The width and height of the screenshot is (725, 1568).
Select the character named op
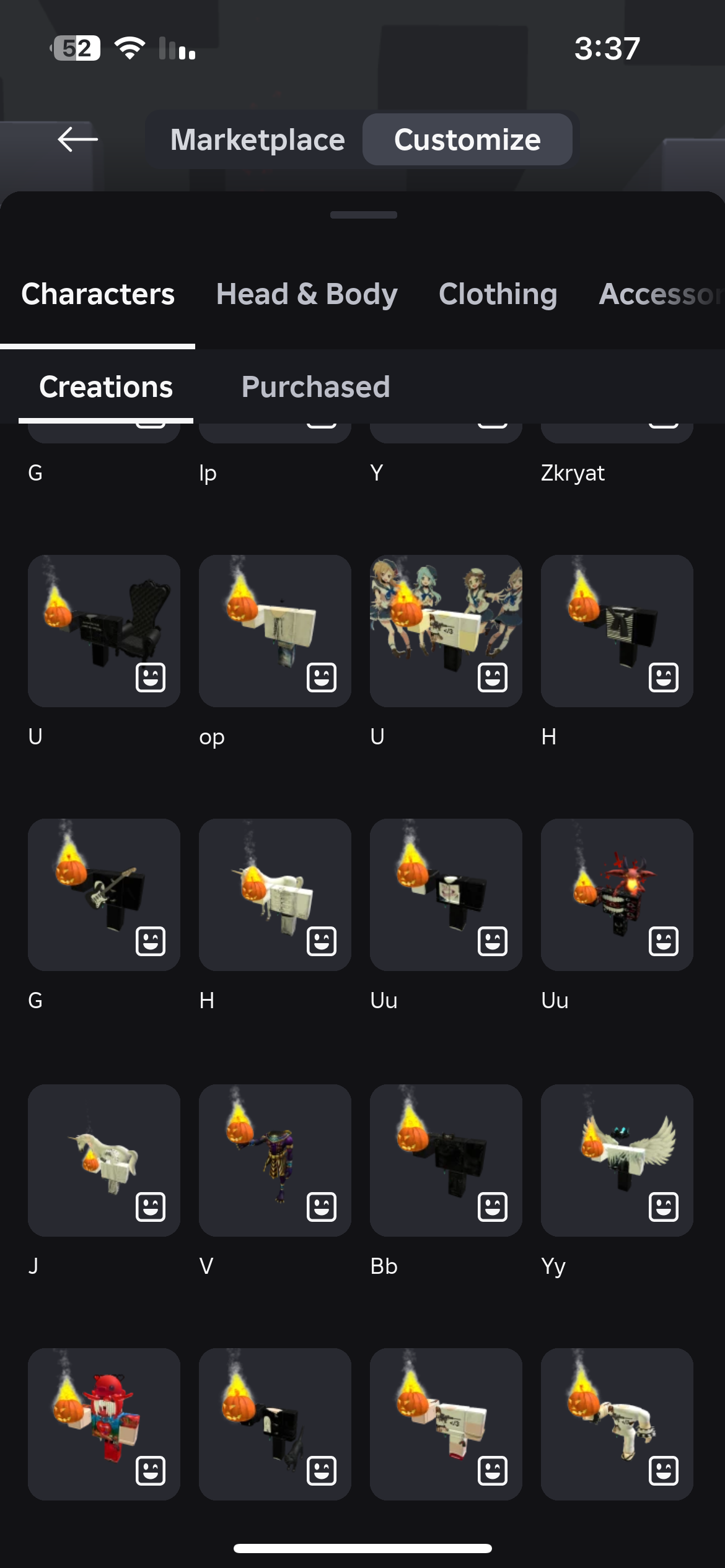point(275,630)
